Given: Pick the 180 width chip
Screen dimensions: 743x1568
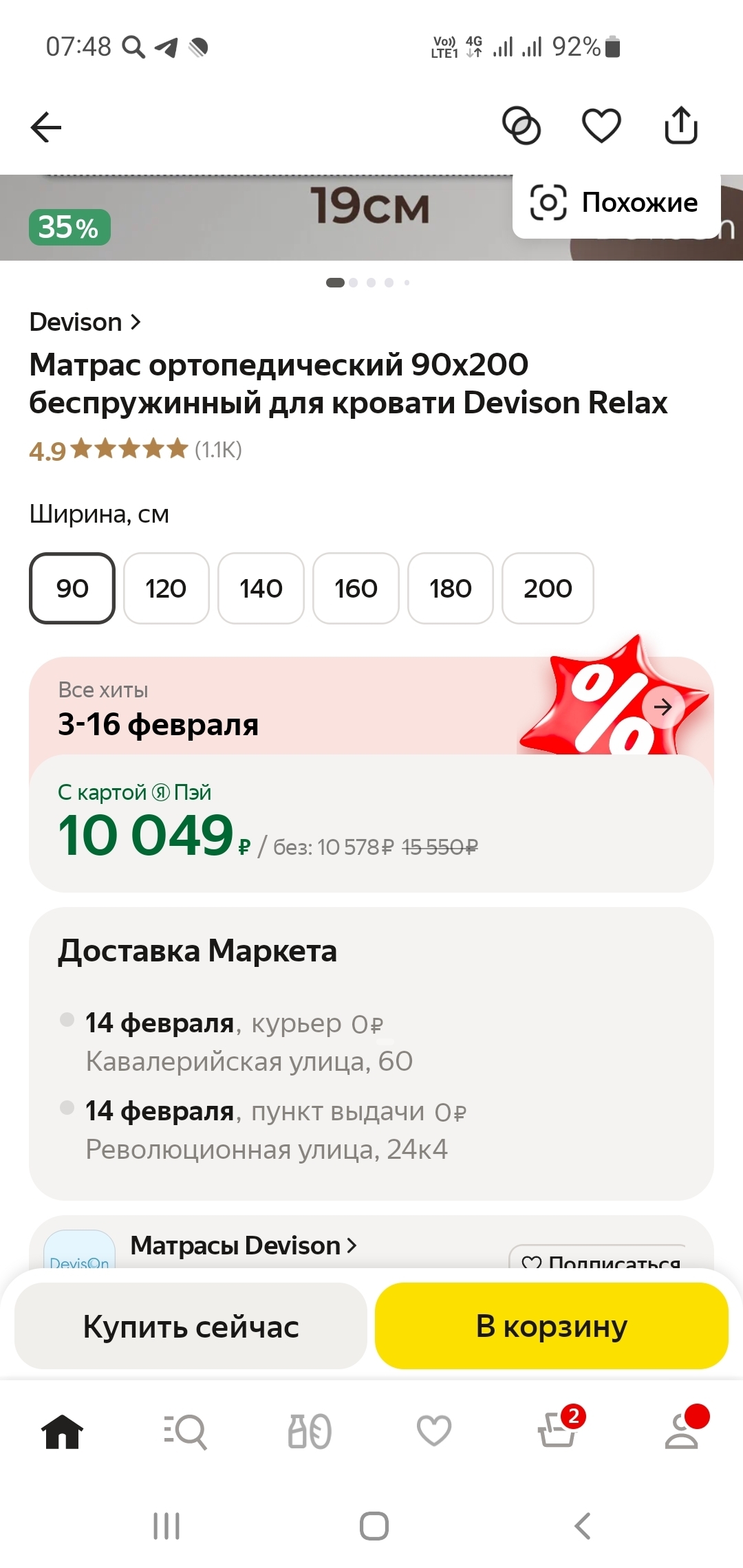Looking at the screenshot, I should tap(450, 589).
